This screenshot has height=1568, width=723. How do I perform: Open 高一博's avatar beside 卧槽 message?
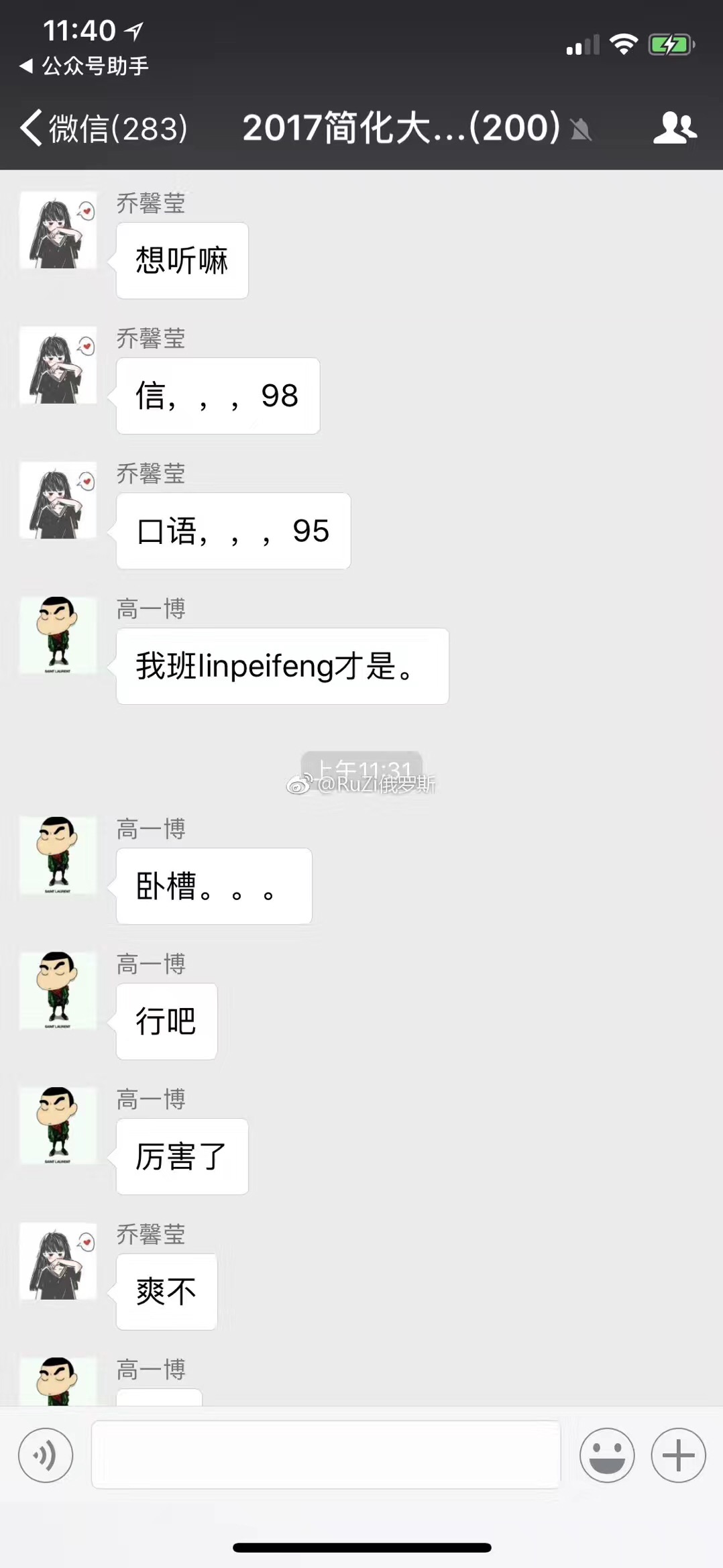point(58,855)
